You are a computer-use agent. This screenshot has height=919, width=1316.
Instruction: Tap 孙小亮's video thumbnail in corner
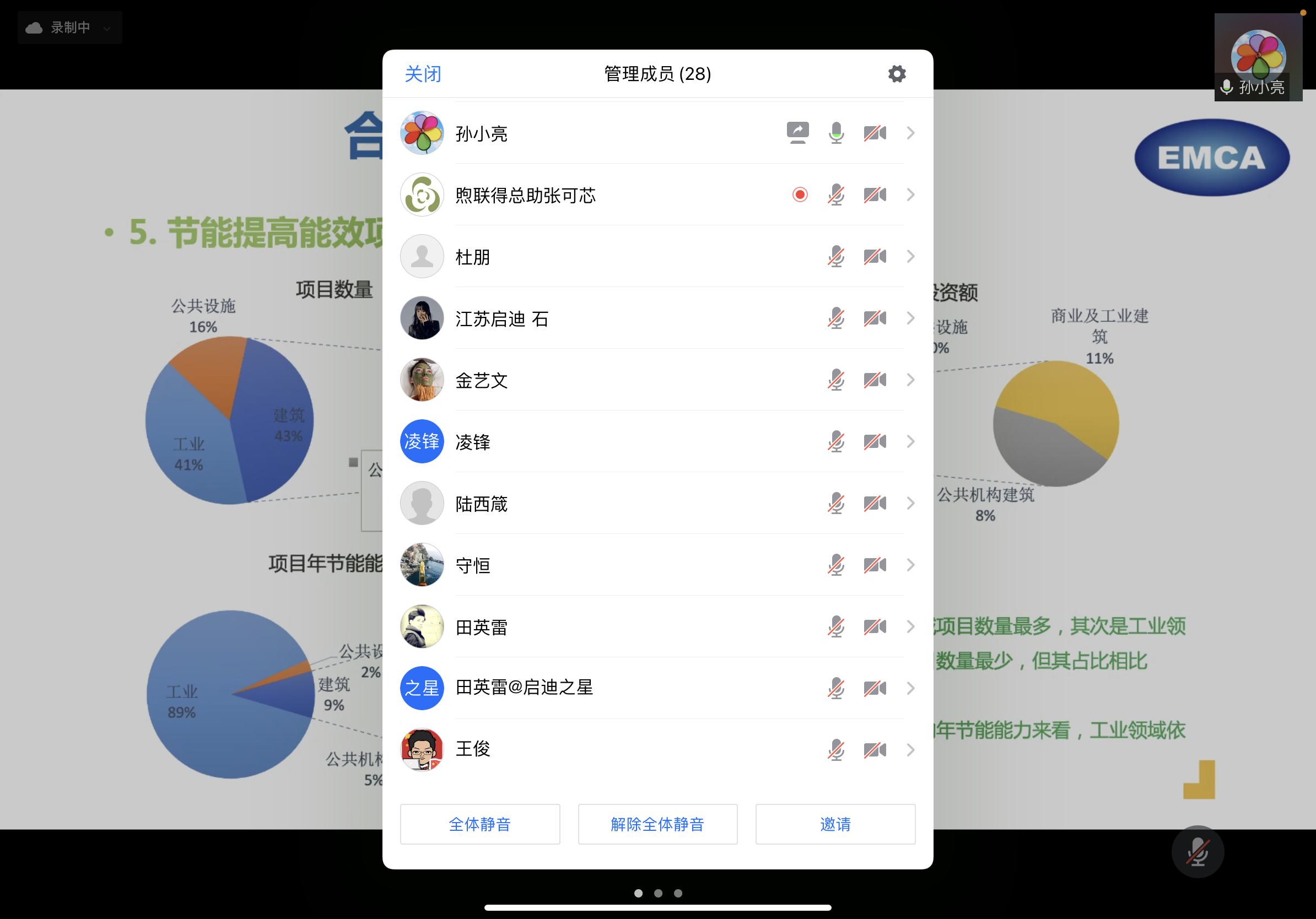pyautogui.click(x=1258, y=57)
